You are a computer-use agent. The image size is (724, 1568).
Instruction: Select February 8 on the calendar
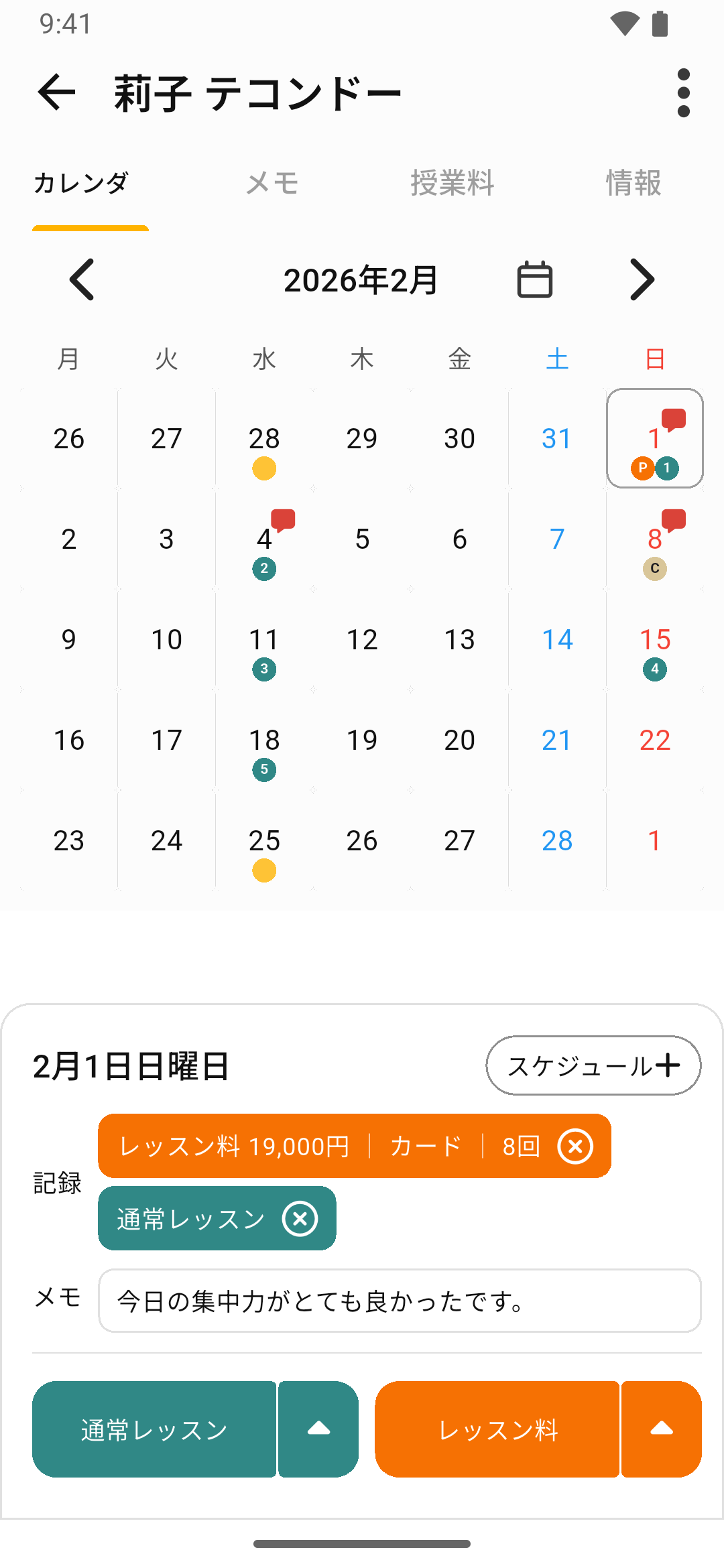click(654, 540)
